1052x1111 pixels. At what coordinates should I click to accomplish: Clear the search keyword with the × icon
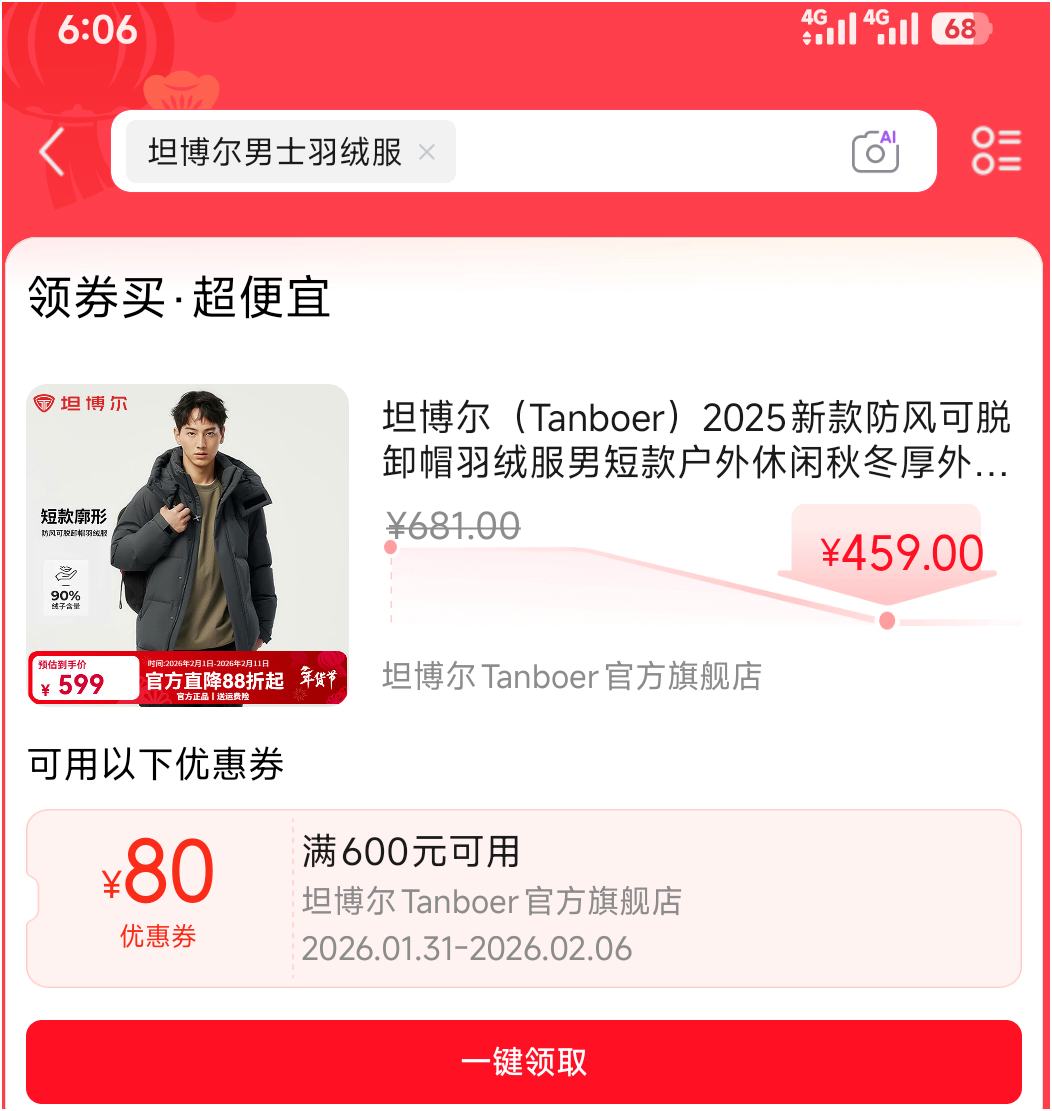(x=427, y=151)
